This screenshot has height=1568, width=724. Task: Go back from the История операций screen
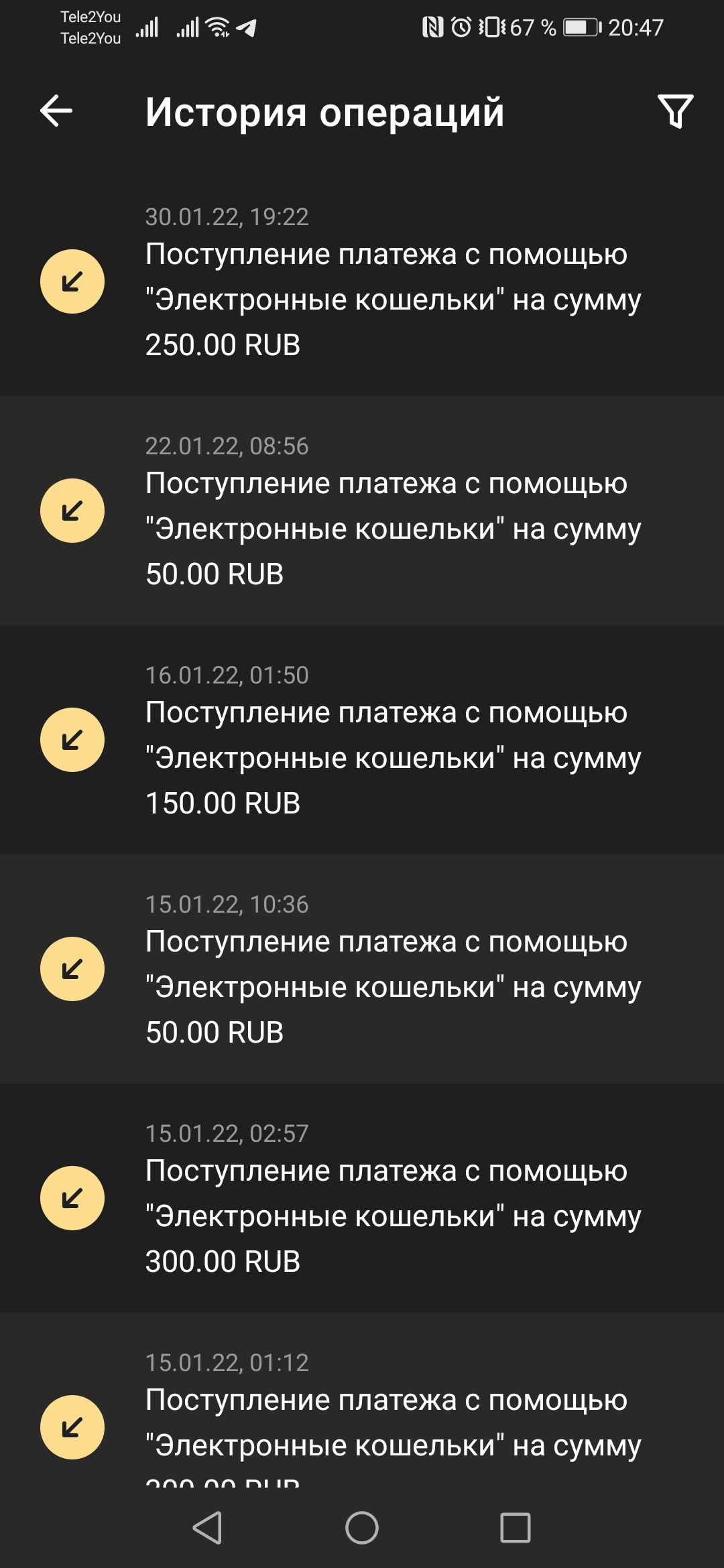pos(56,111)
